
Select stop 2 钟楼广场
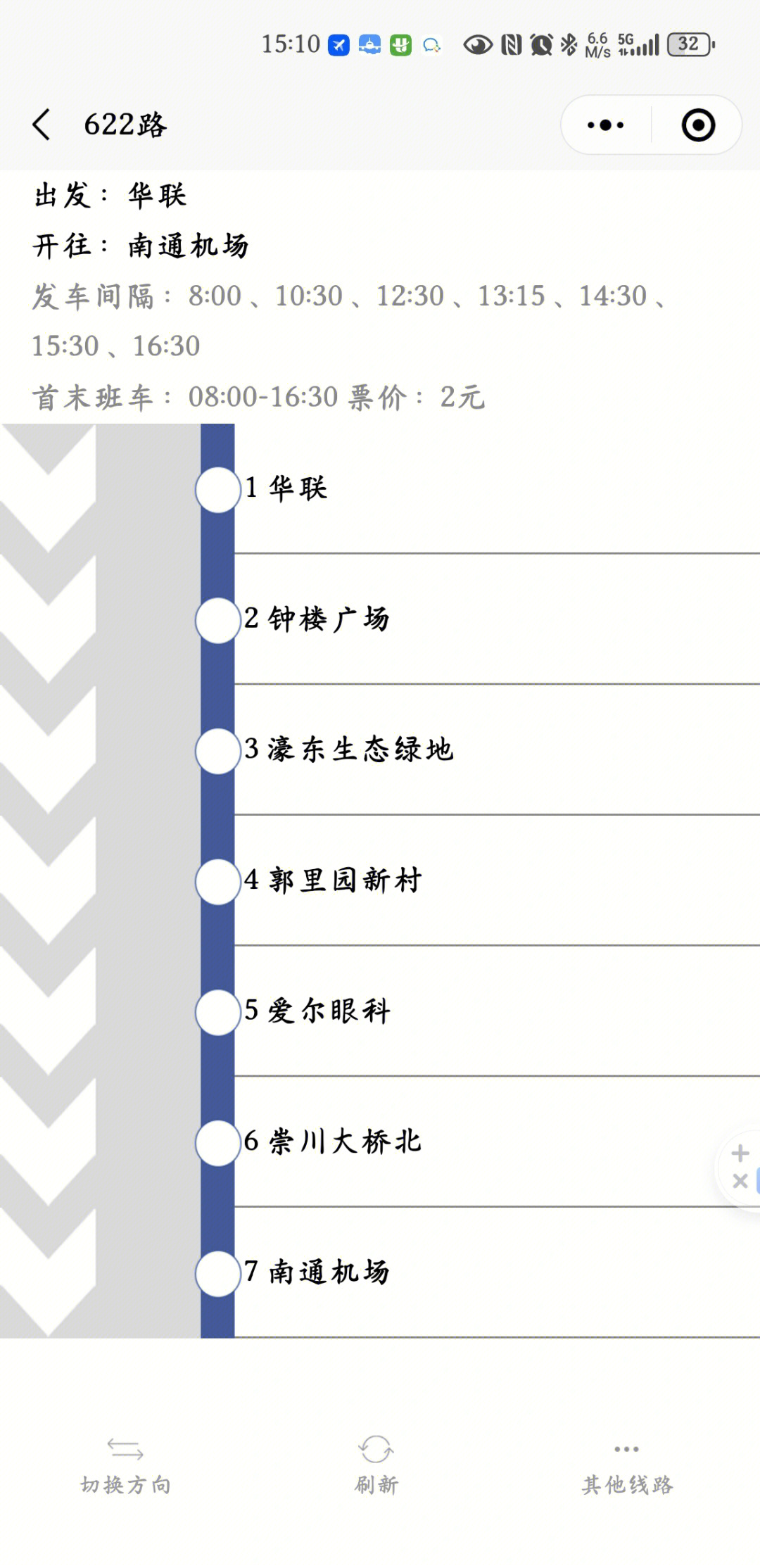pyautogui.click(x=317, y=619)
